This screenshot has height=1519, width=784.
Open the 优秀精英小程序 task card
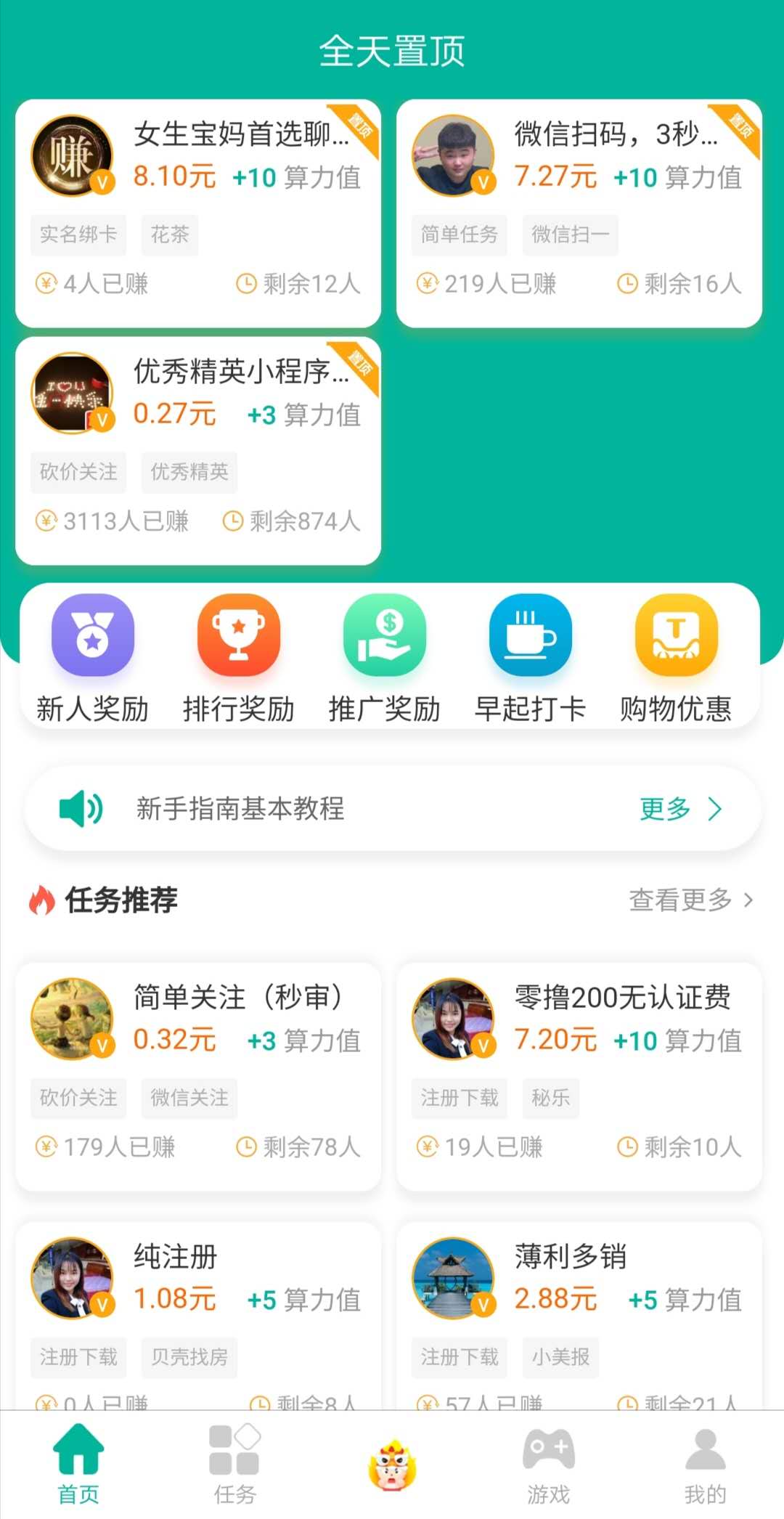[x=198, y=451]
